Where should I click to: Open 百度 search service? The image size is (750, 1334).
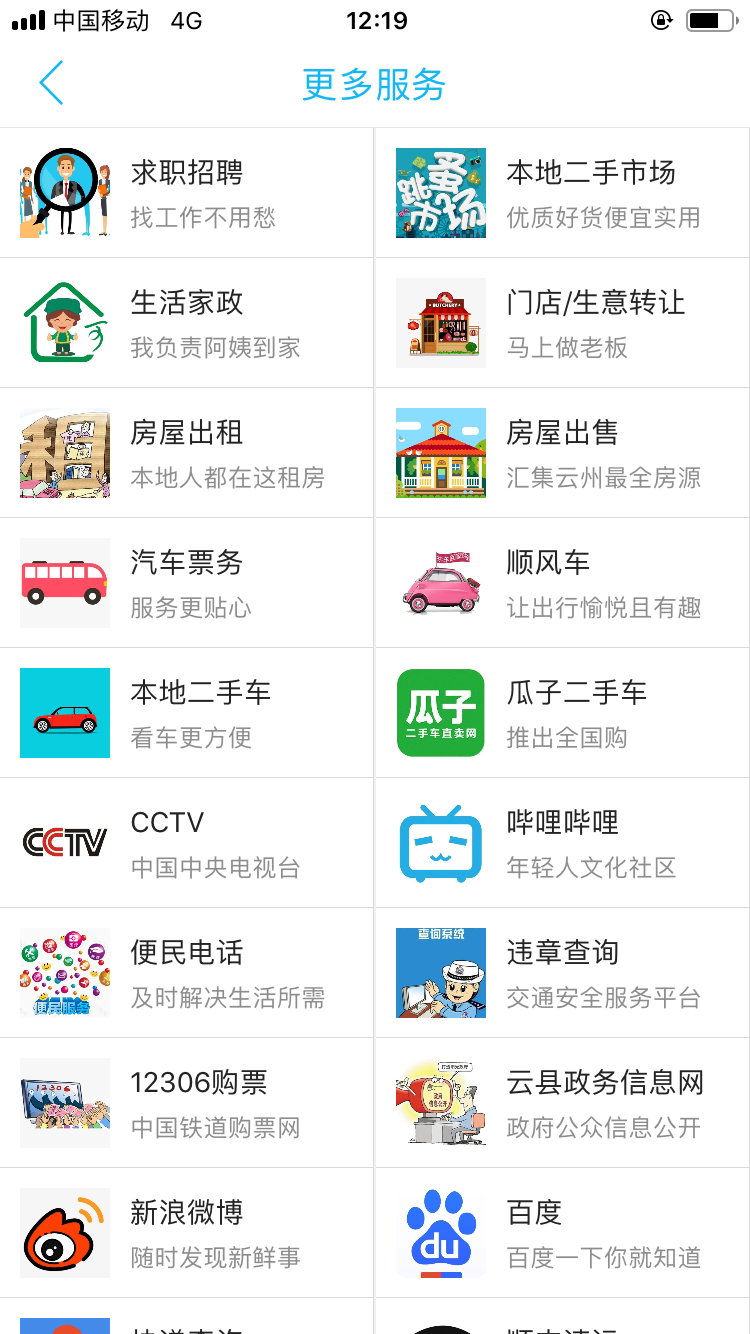[x=562, y=1233]
